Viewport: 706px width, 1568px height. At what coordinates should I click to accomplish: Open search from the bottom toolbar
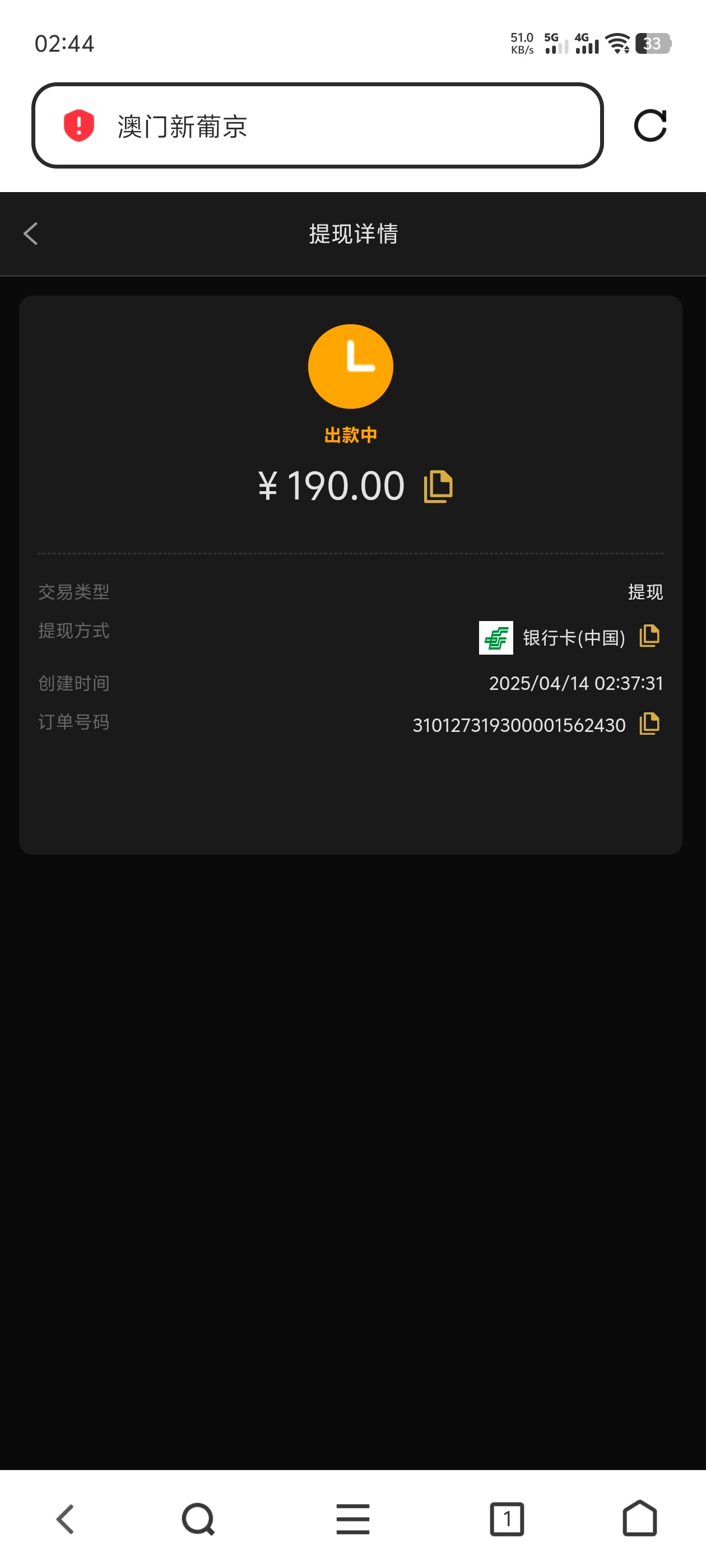(198, 1519)
